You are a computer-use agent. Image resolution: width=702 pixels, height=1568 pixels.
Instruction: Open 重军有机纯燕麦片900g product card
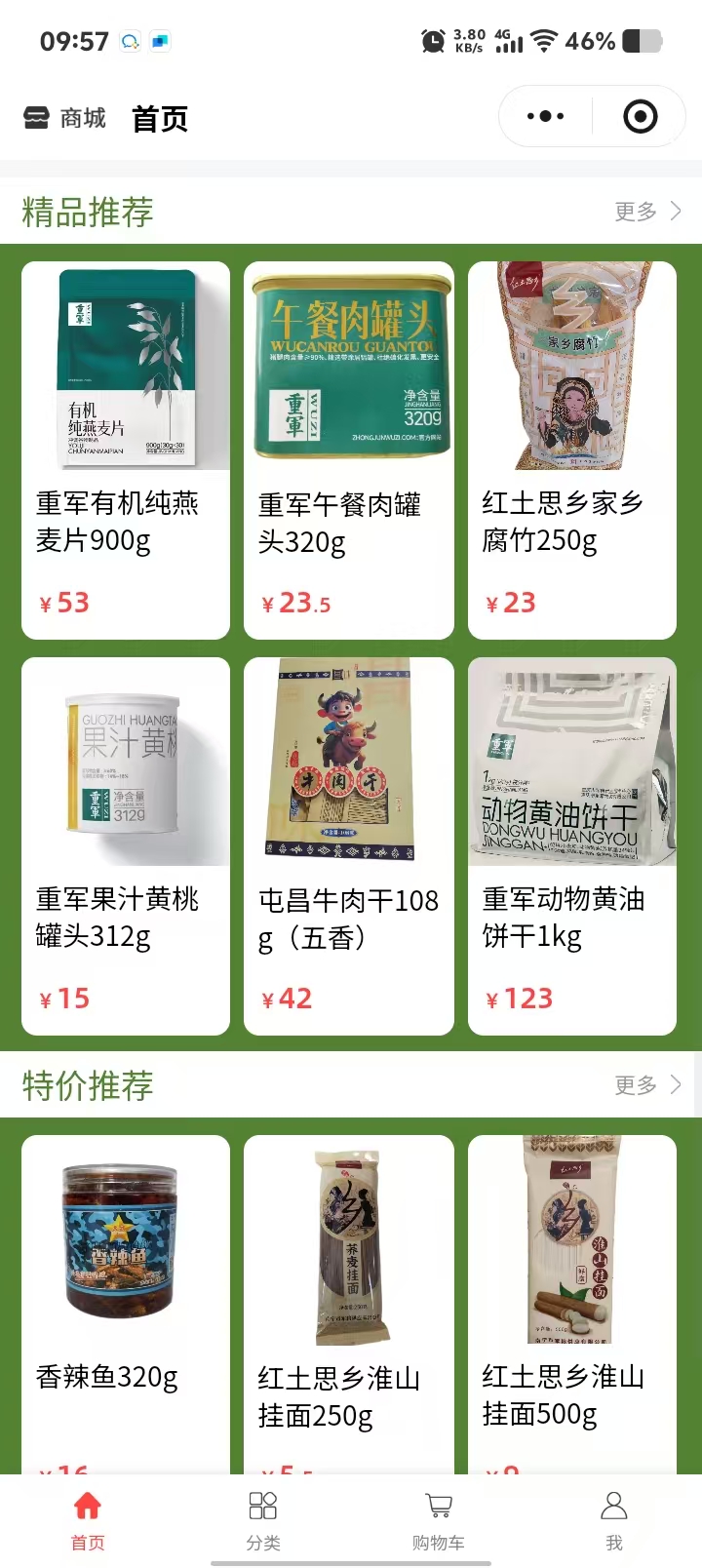click(126, 450)
